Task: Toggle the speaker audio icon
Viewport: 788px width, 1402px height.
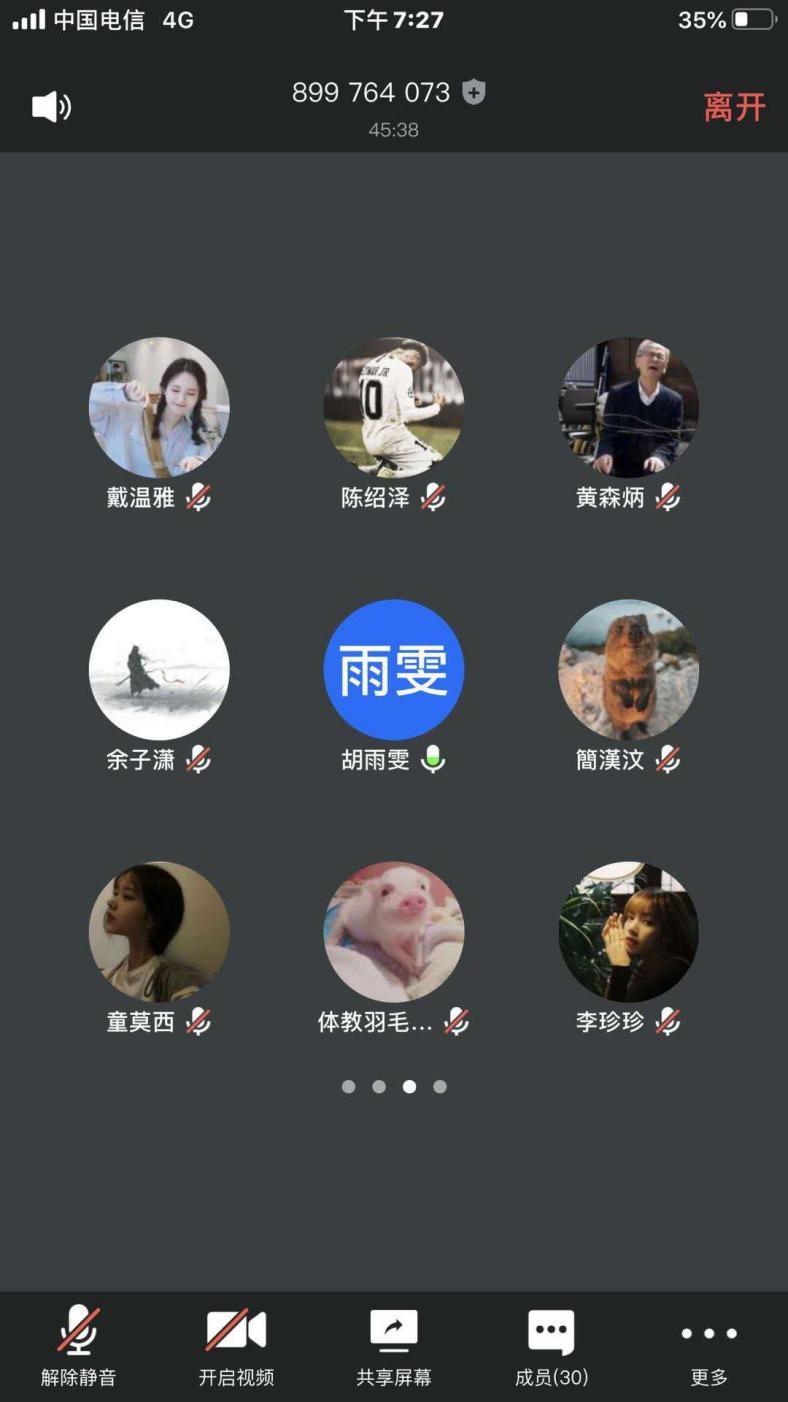Action: [52, 107]
